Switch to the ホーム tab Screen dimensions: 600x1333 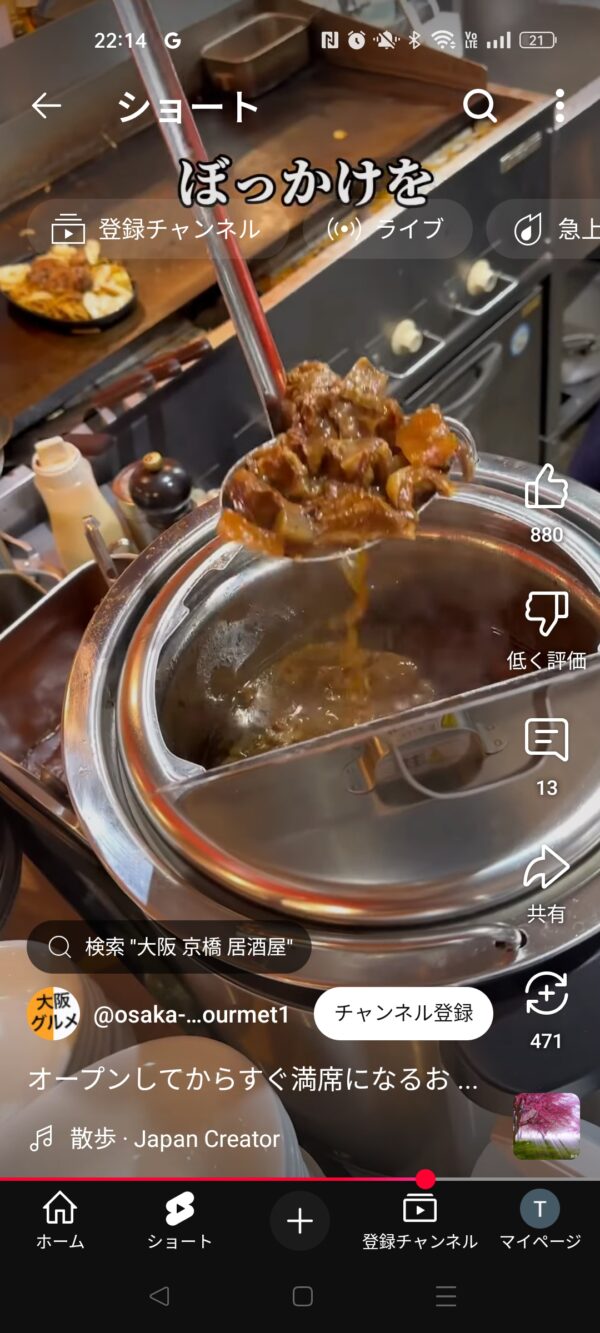pyautogui.click(x=60, y=1221)
